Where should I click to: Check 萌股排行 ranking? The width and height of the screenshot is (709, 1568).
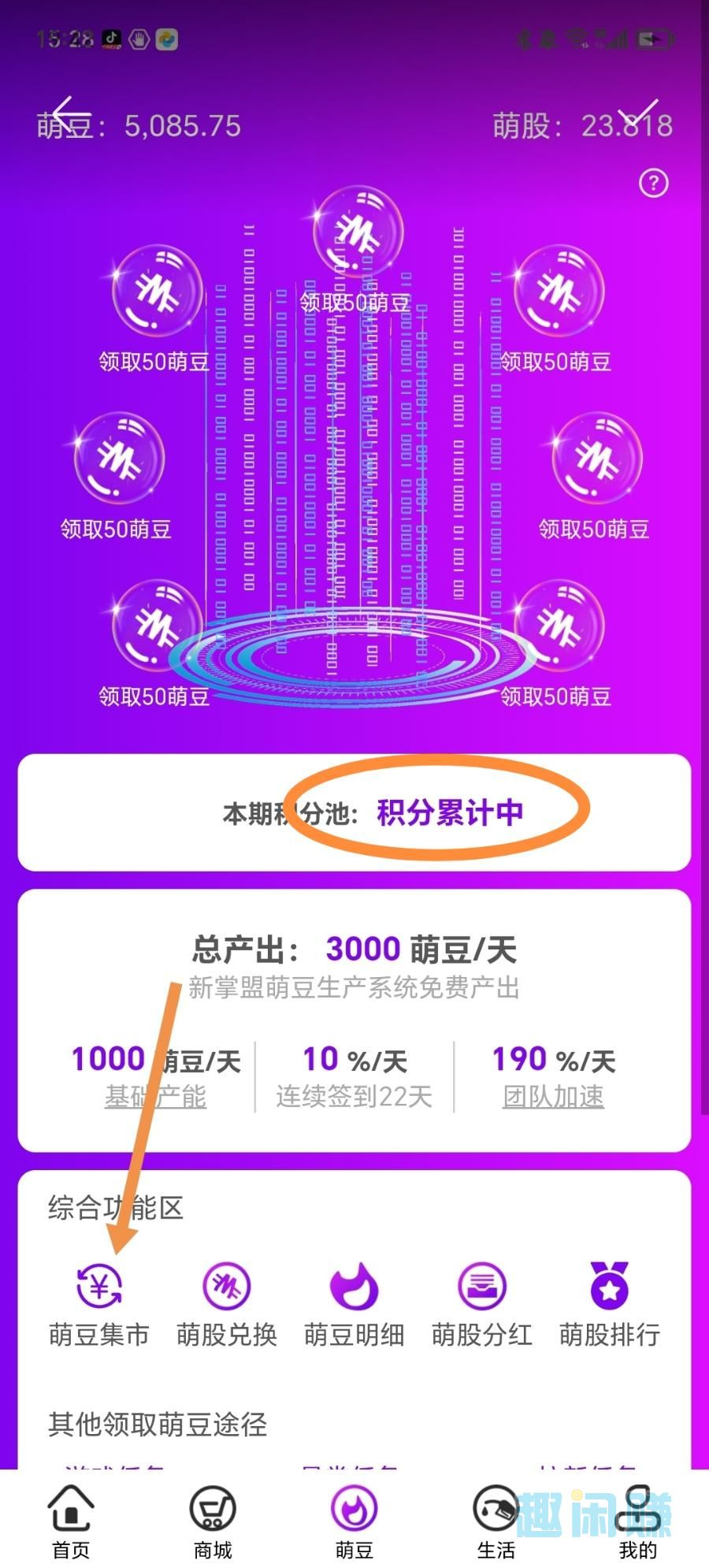point(610,1305)
